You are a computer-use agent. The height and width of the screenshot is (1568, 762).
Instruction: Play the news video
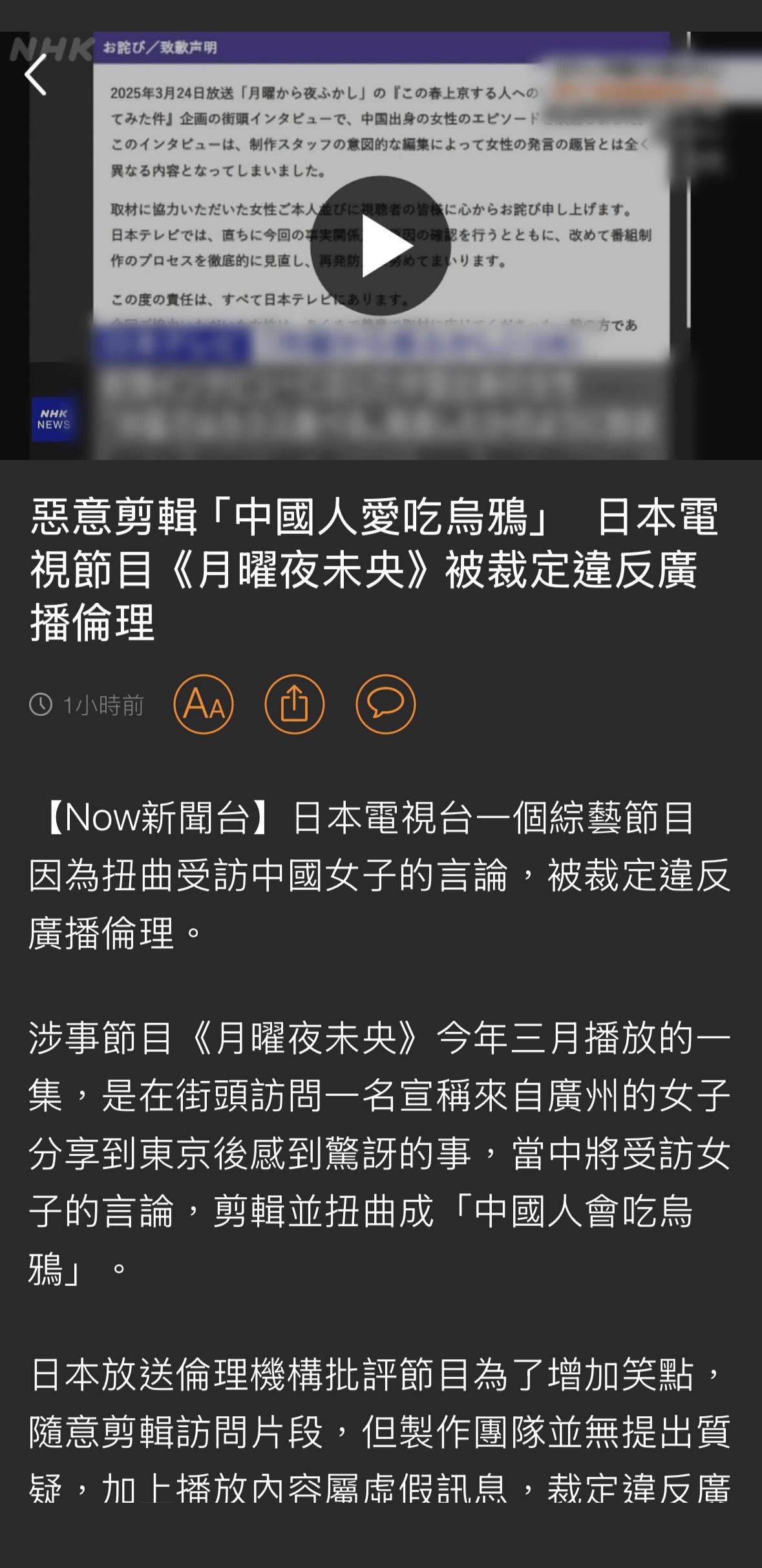[x=380, y=246]
